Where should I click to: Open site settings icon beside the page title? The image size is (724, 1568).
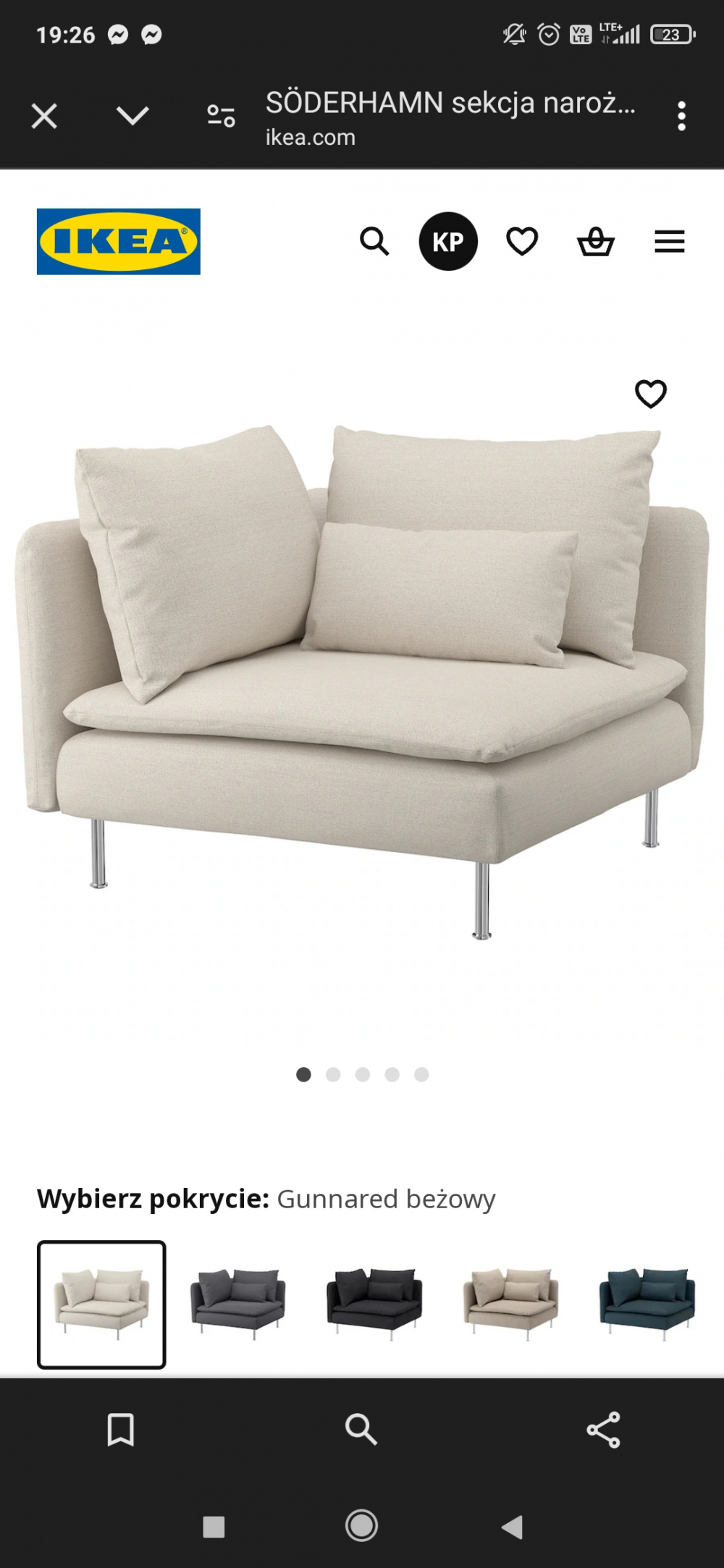click(x=221, y=116)
